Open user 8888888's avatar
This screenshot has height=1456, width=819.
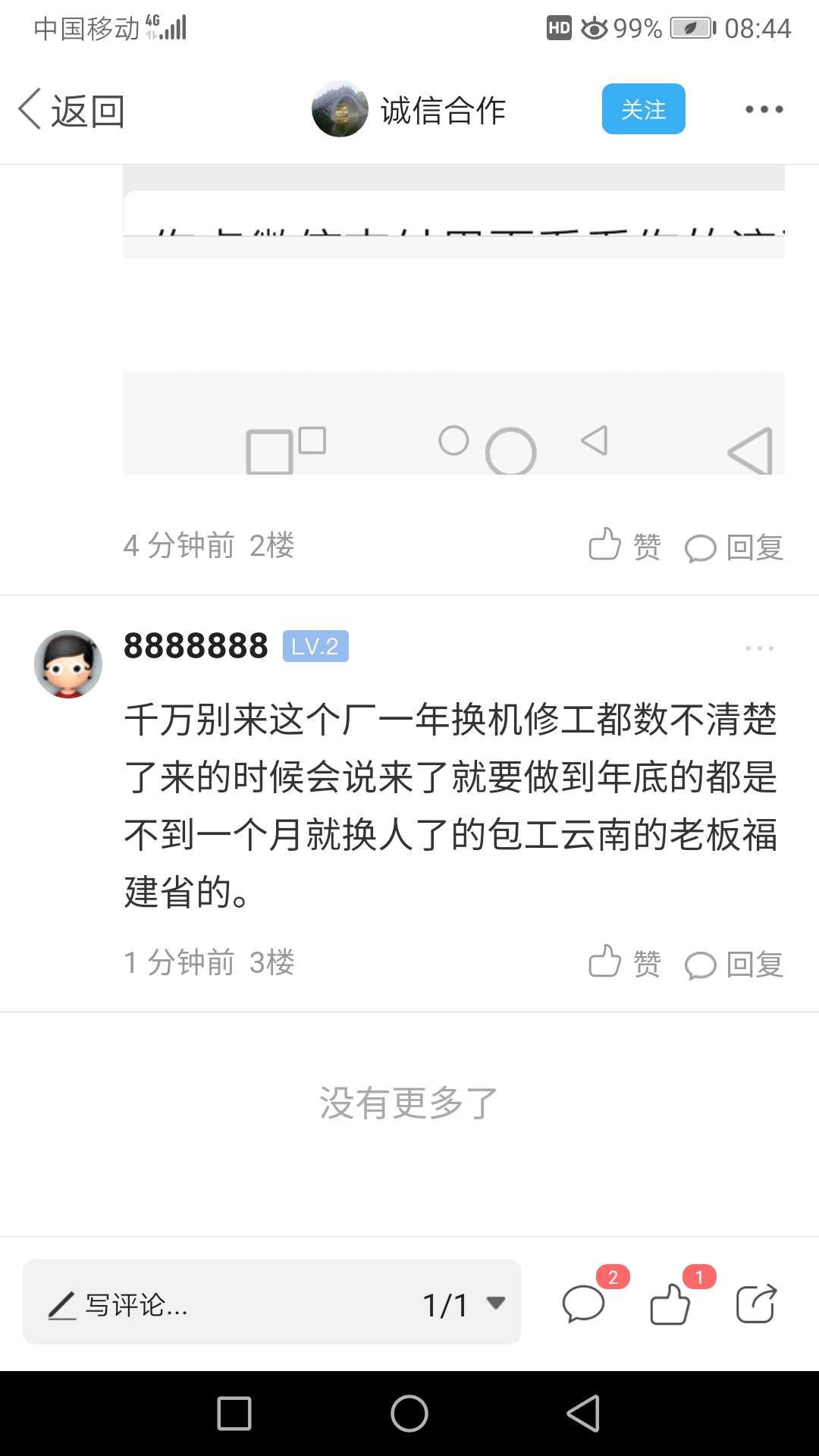[x=68, y=664]
